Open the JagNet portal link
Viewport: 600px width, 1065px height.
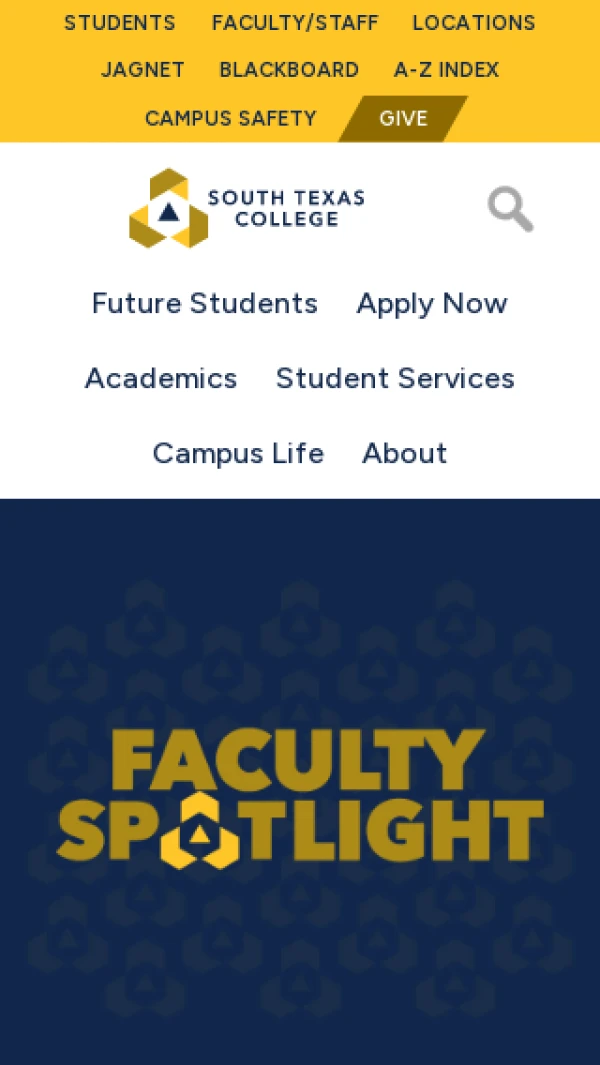pos(143,70)
